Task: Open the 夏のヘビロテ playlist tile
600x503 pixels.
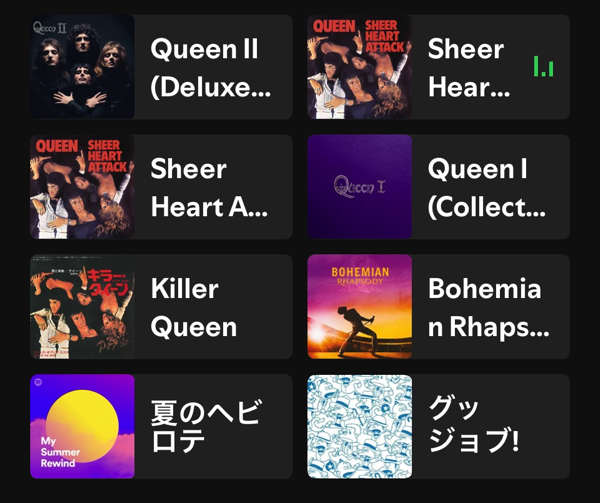Action: tap(161, 427)
